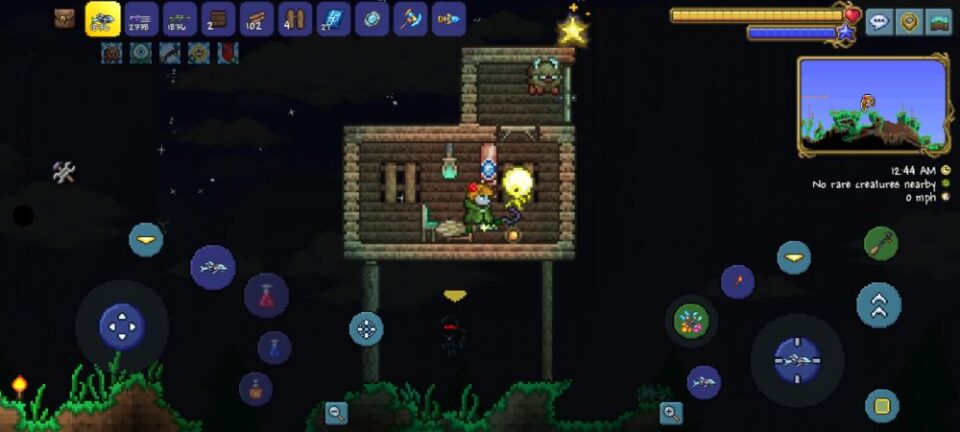Select the magic mirror hotbar slot
960x432 pixels.
[372, 19]
